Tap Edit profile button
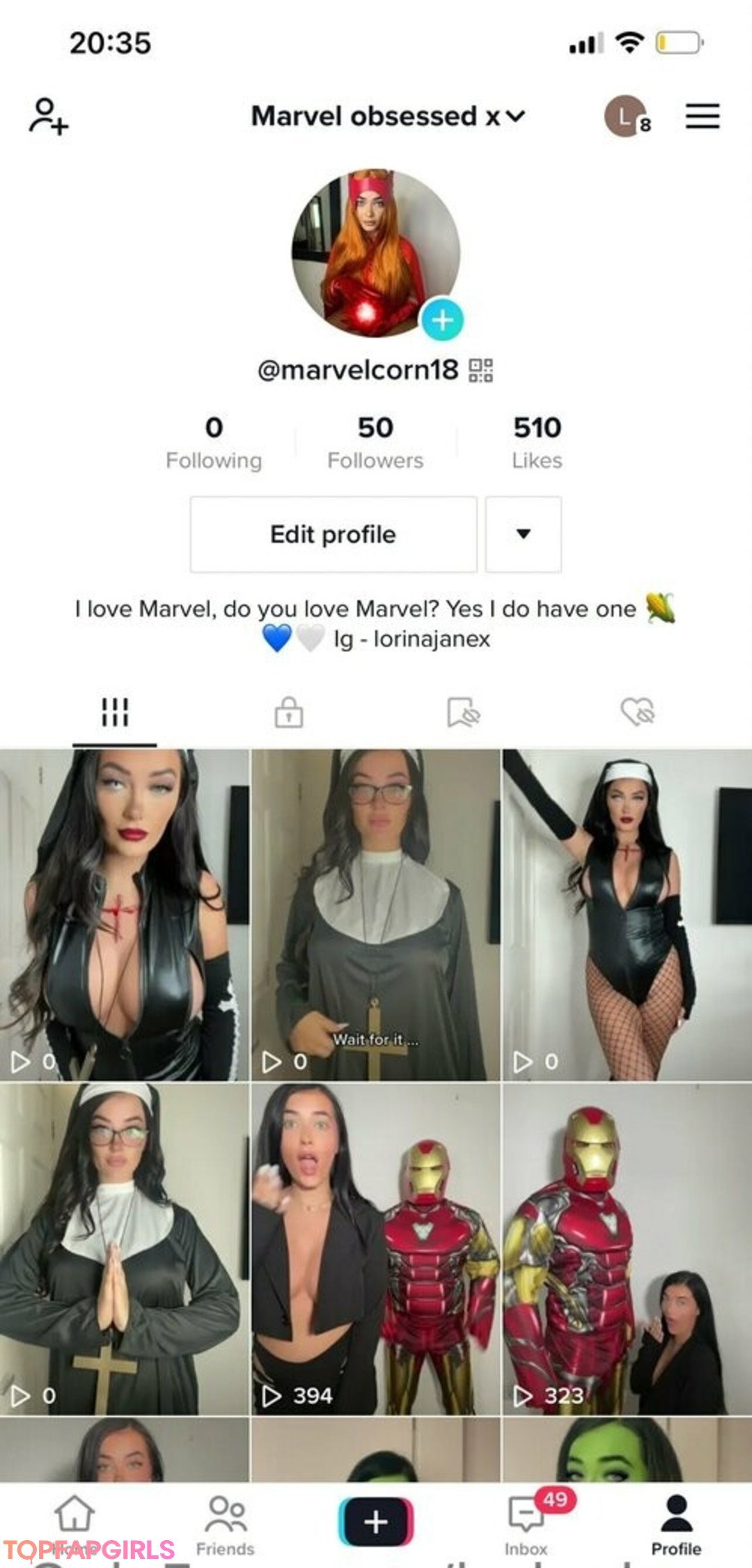Screen dimensions: 752x1568 coord(334,534)
